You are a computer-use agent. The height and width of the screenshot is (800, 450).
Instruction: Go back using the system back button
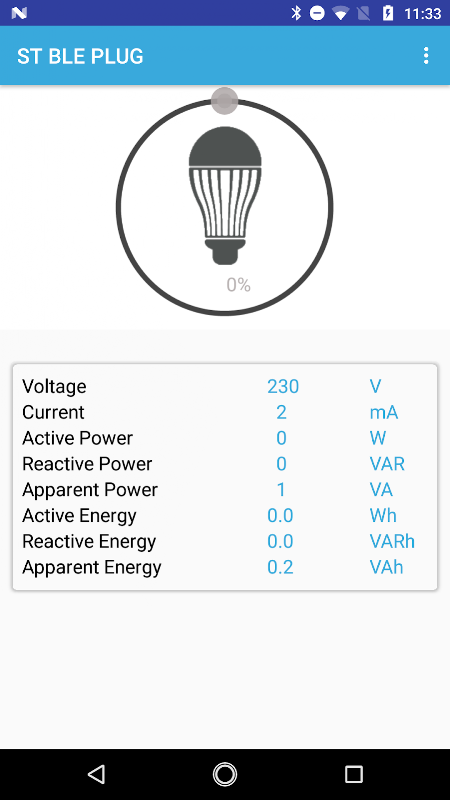[96, 774]
